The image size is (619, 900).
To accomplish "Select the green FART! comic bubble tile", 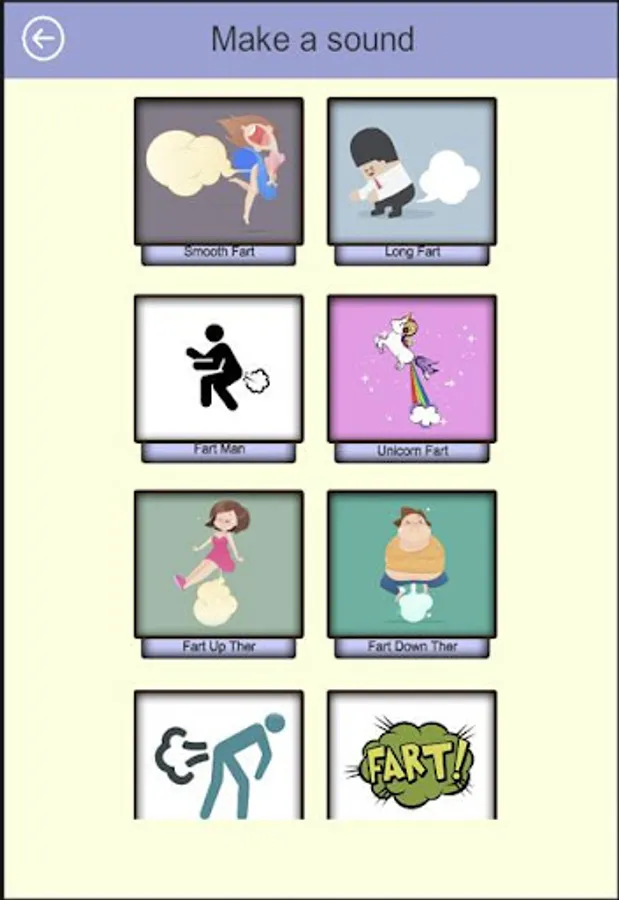I will click(x=412, y=755).
